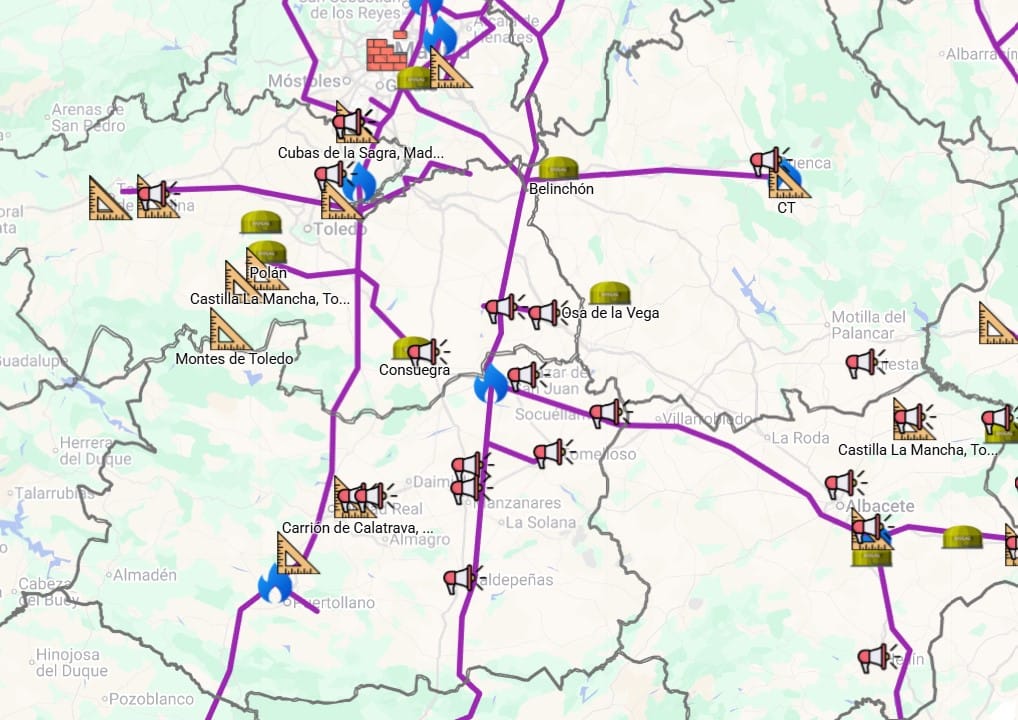
Task: Open the Cubas de la Sagra megaphone marker
Action: pos(351,123)
